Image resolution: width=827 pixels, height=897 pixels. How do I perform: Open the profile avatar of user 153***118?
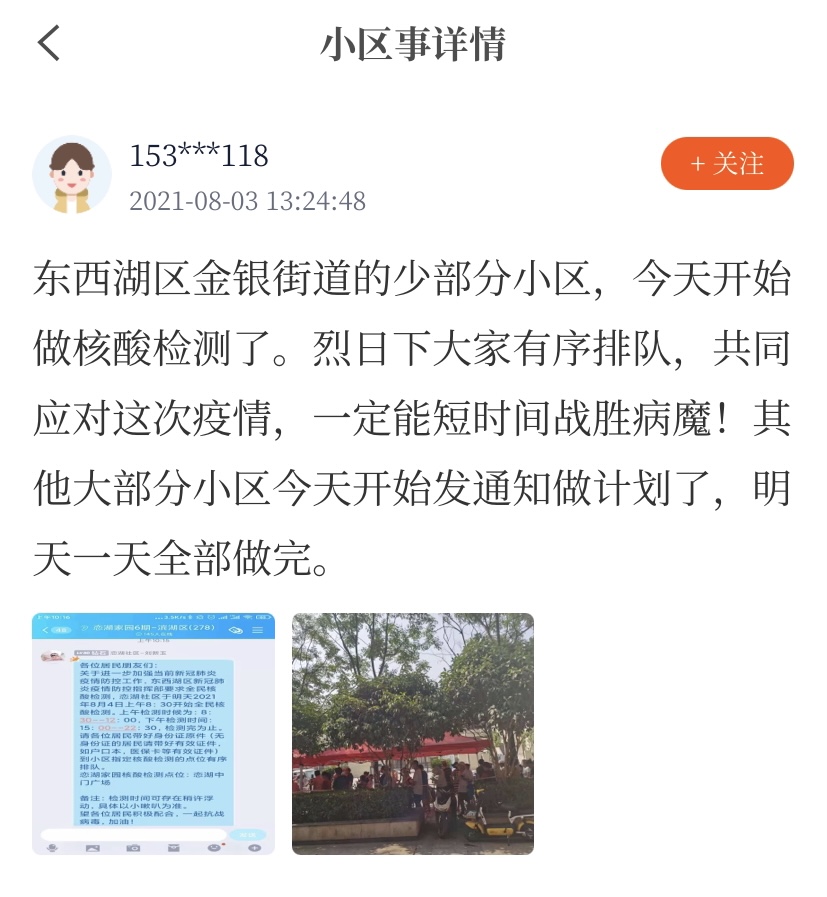(x=72, y=175)
